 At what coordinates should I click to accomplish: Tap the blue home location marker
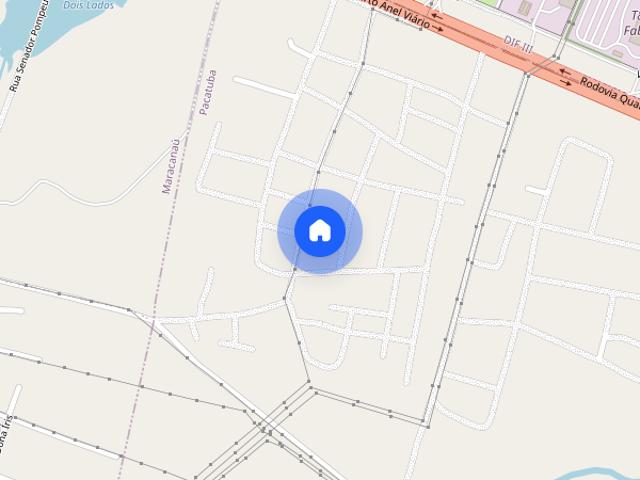320,231
